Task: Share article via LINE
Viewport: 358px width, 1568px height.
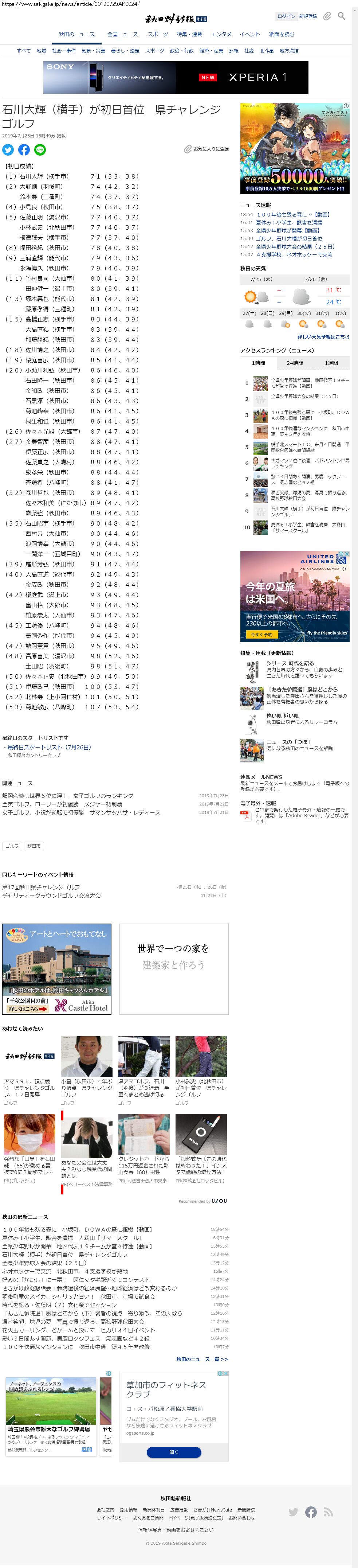Action: [40, 150]
